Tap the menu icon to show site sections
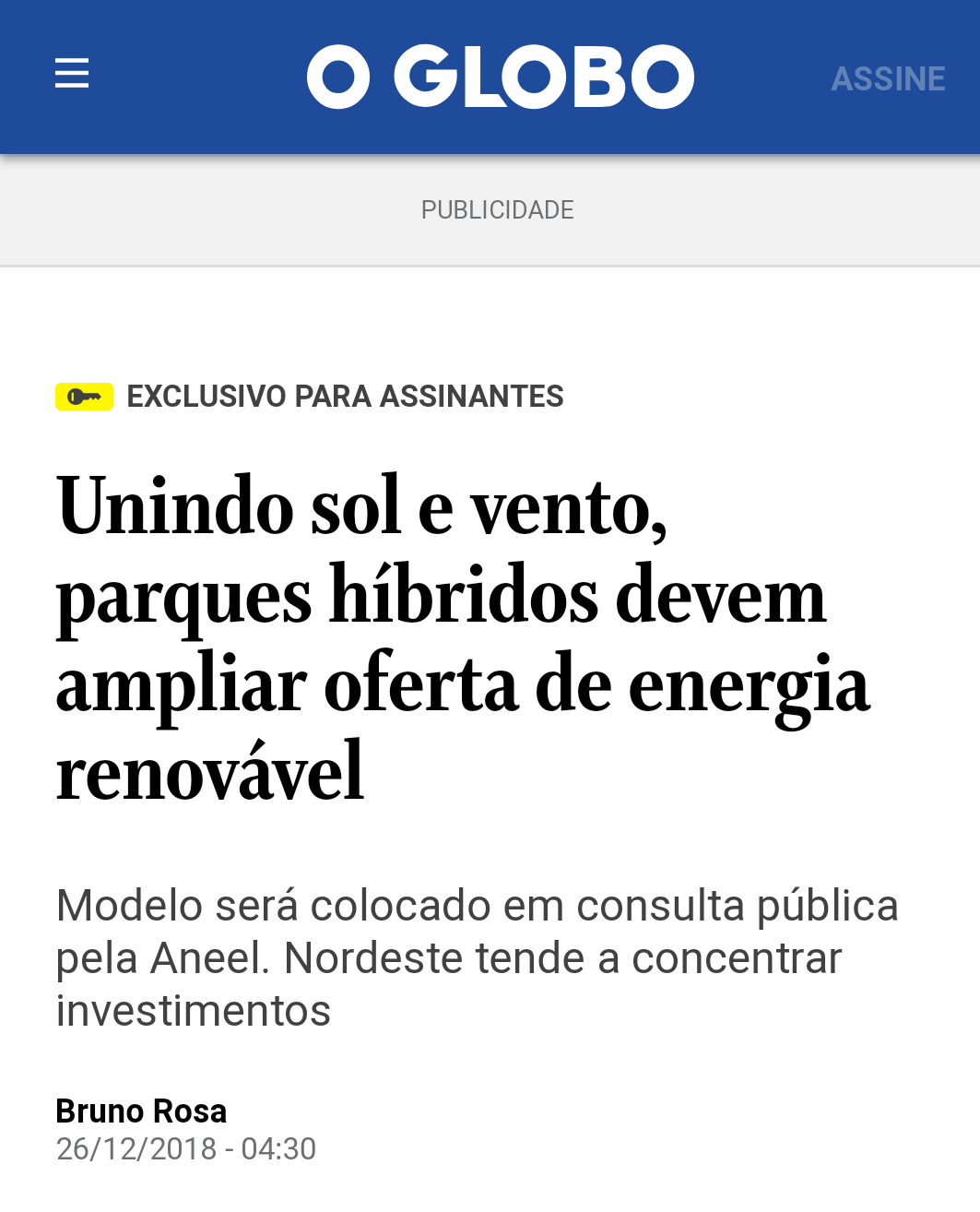This screenshot has height=1212, width=980. point(71,74)
